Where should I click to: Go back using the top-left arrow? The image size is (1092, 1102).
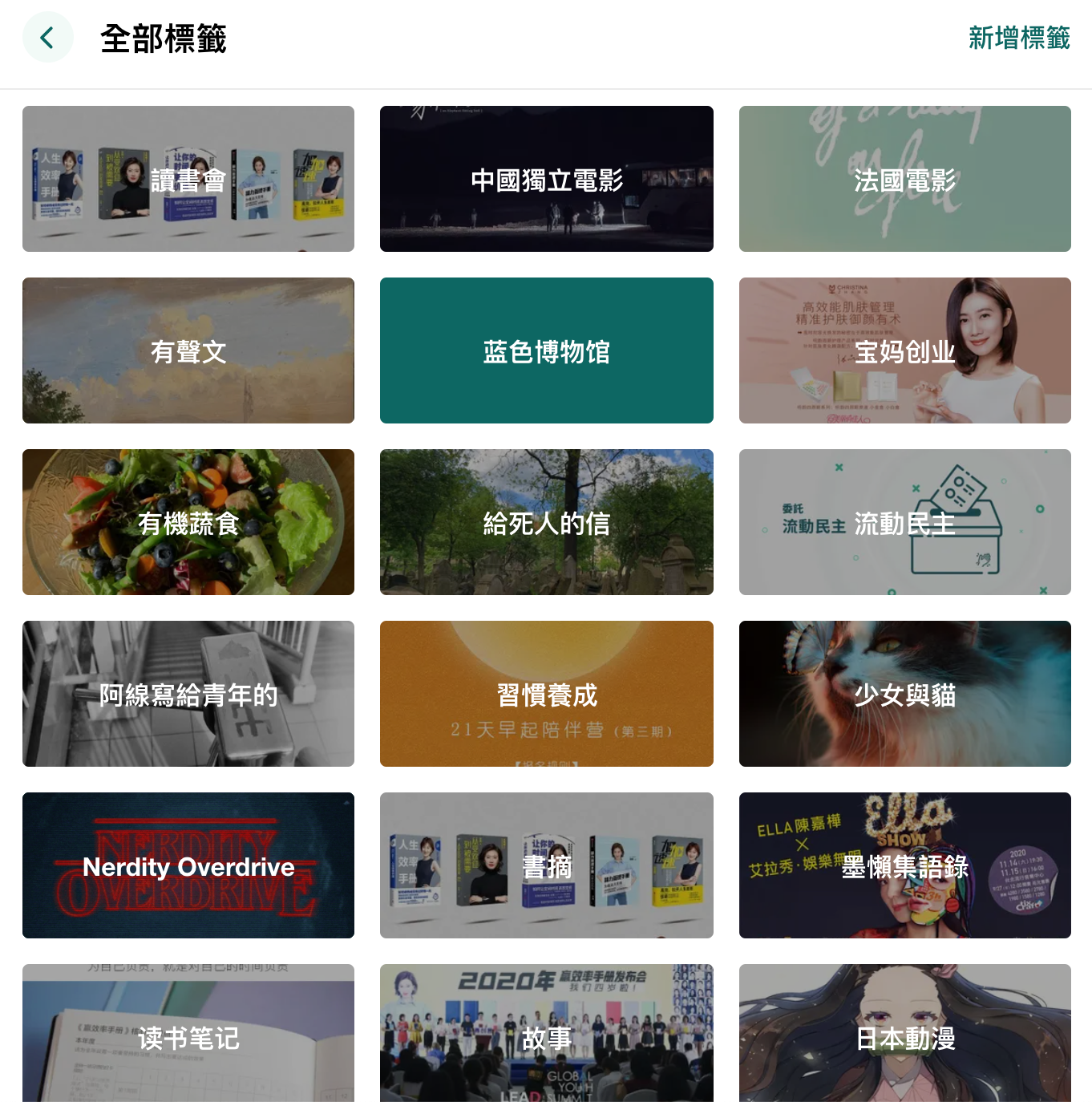(47, 38)
